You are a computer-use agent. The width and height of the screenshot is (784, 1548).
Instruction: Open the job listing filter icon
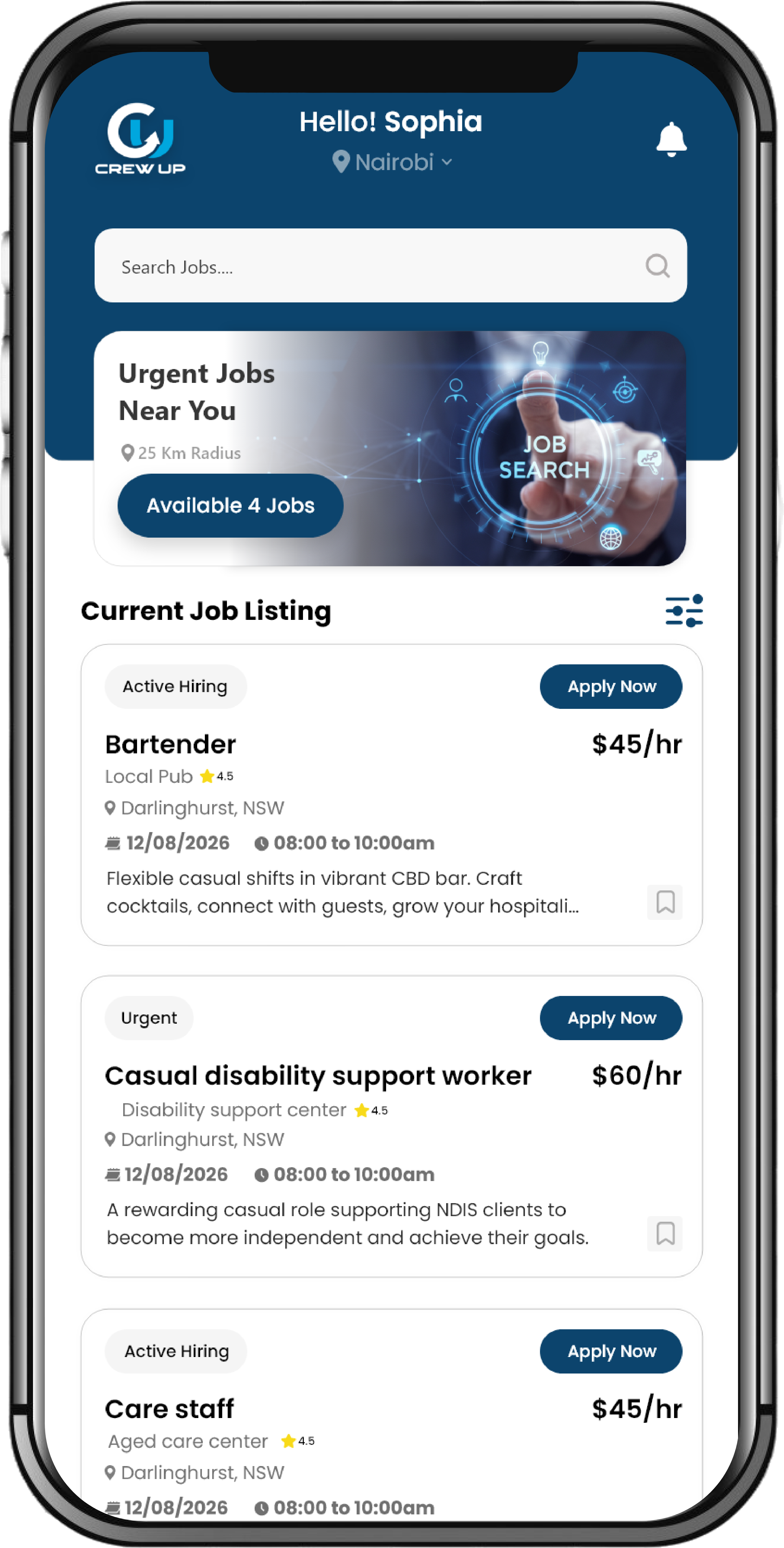[684, 610]
